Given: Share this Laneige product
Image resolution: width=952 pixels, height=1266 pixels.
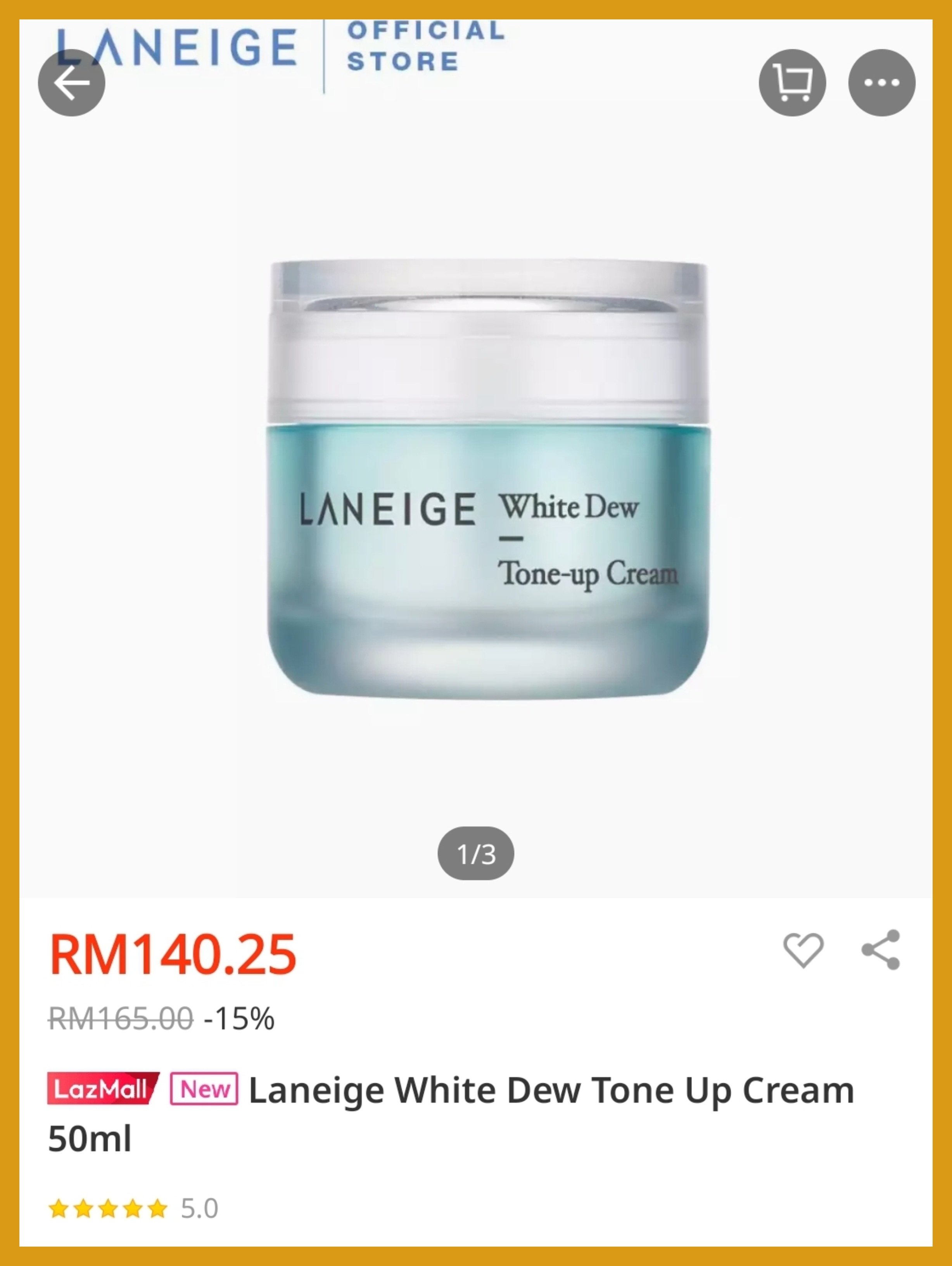Looking at the screenshot, I should [881, 950].
